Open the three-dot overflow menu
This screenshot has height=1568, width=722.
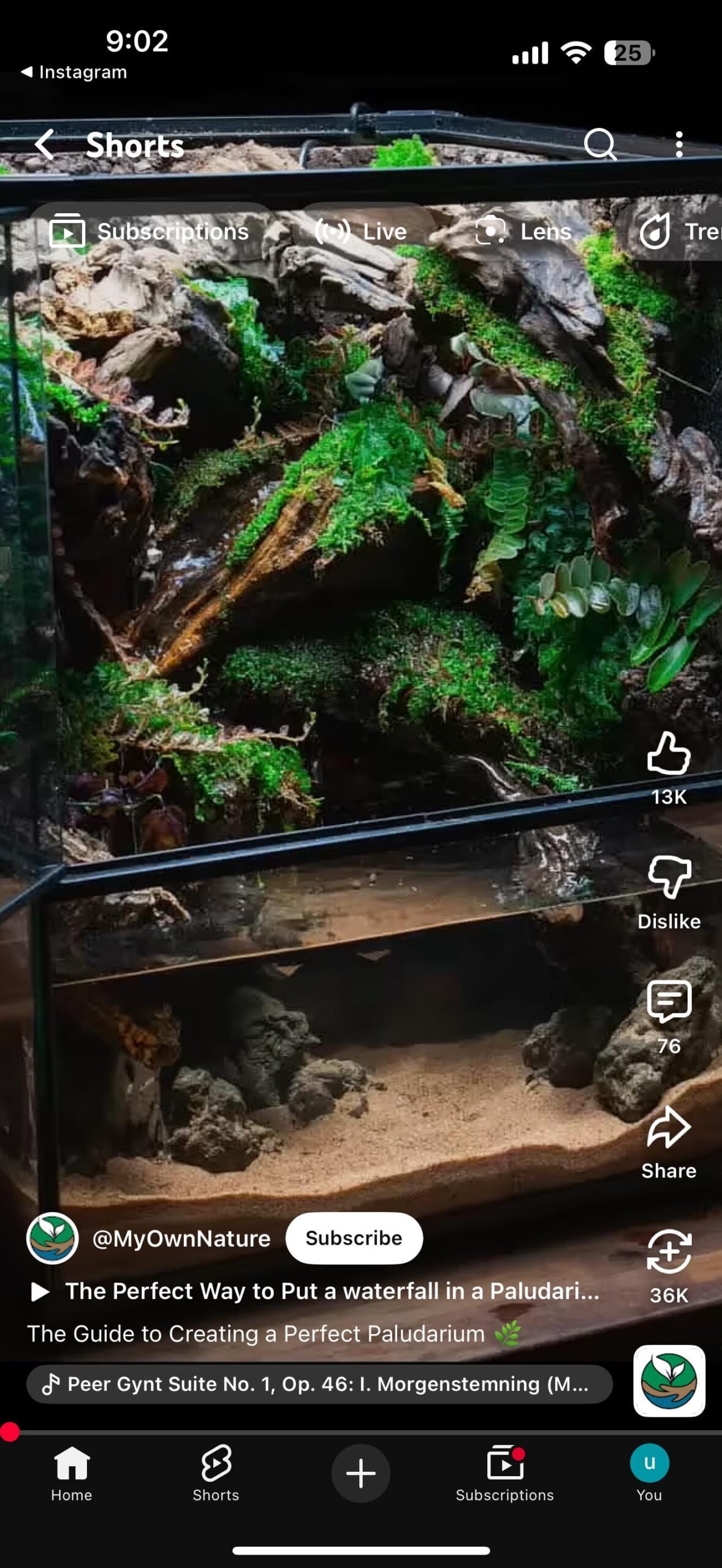click(x=678, y=145)
